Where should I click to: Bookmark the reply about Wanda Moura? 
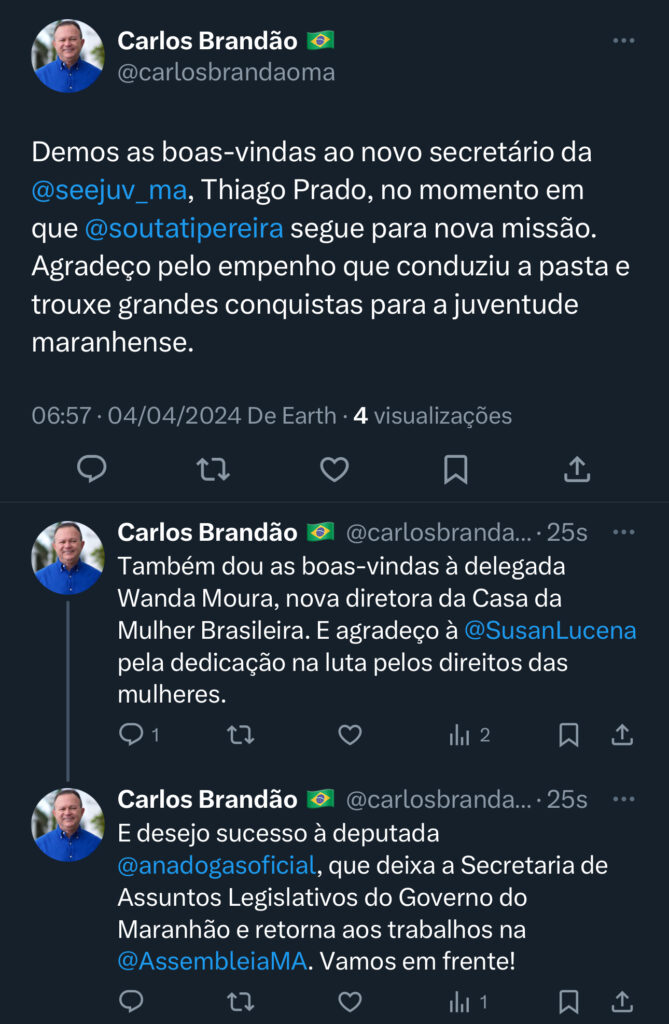click(568, 735)
